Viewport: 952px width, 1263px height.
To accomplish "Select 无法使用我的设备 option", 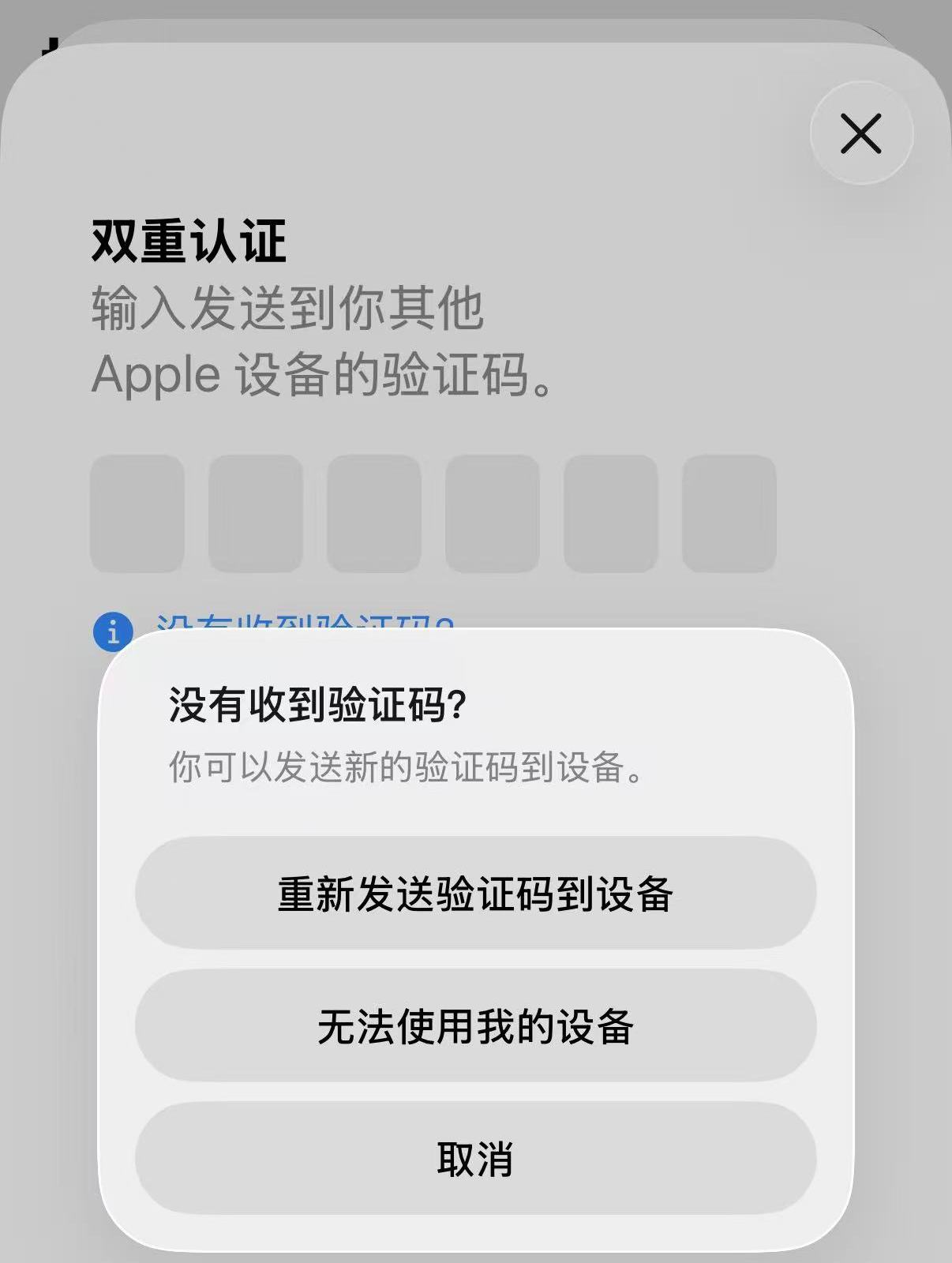I will coord(475,1025).
